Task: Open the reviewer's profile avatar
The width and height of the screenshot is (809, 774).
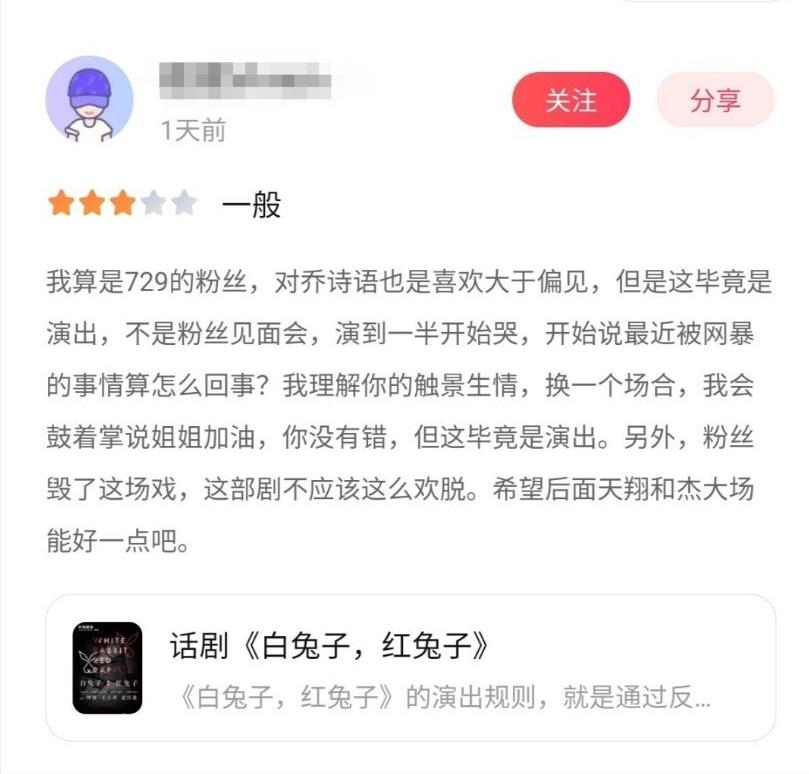Action: (x=89, y=99)
